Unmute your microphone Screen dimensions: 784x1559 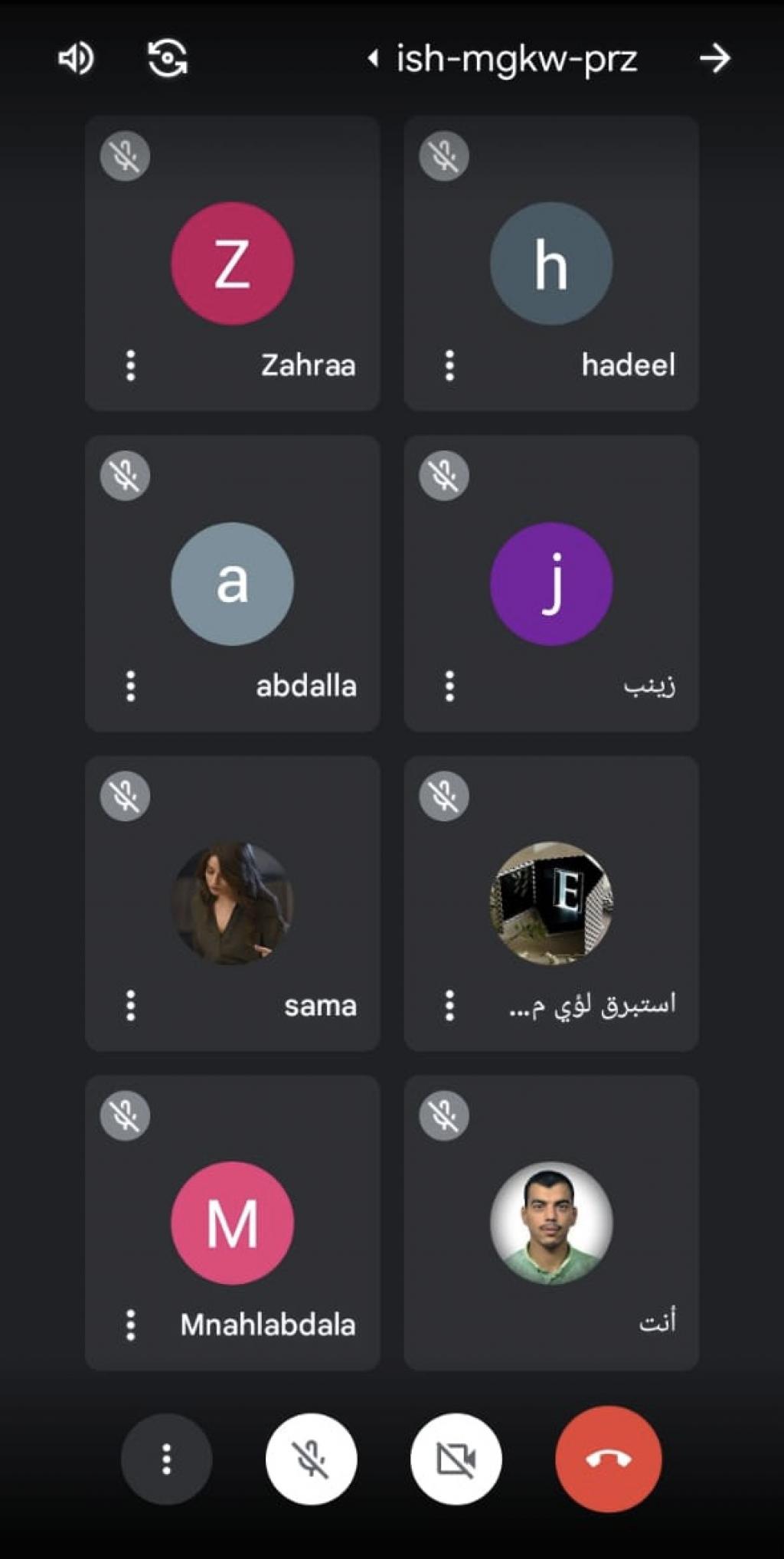(311, 1459)
